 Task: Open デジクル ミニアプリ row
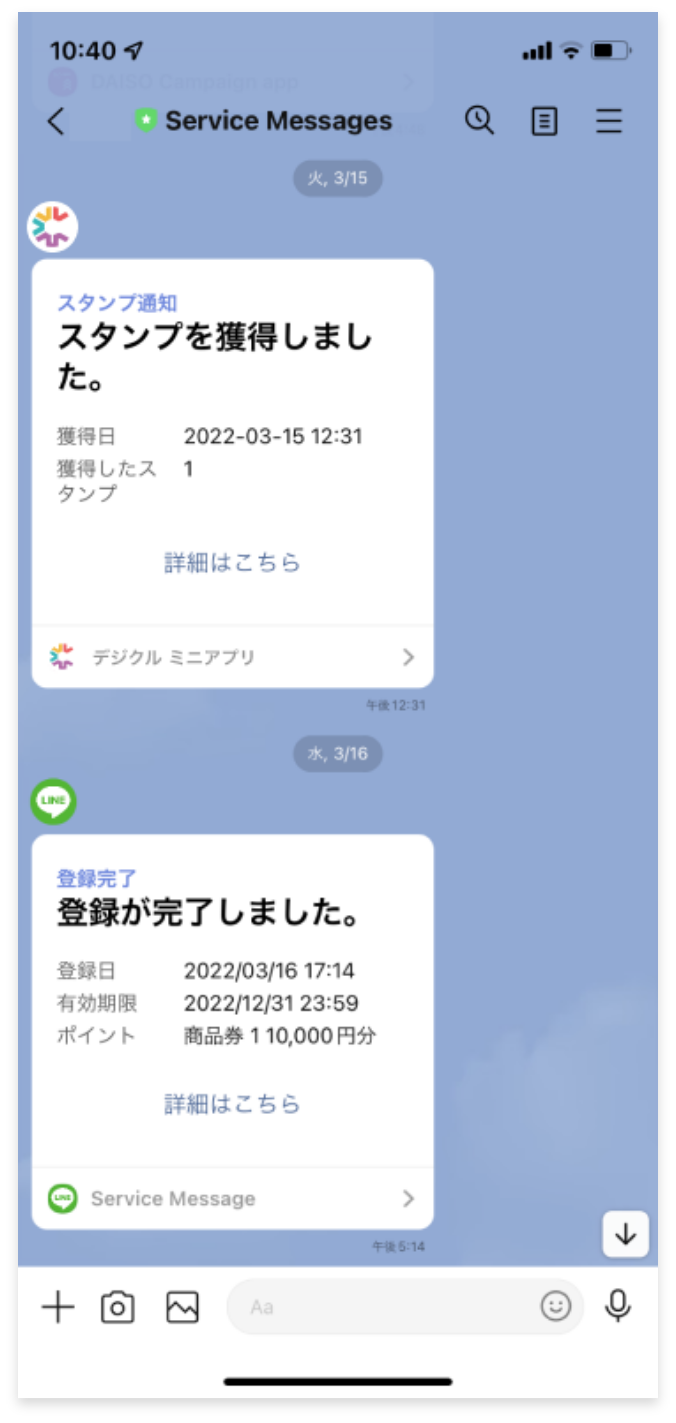tap(232, 657)
